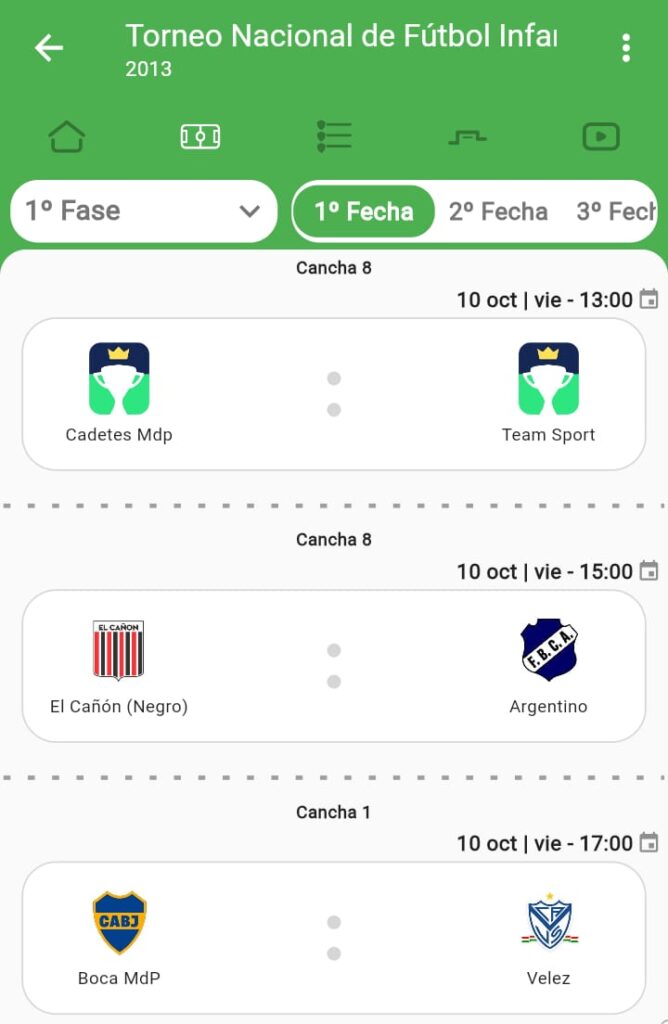
Task: Switch to the soccer field matches tab
Action: coord(200,136)
